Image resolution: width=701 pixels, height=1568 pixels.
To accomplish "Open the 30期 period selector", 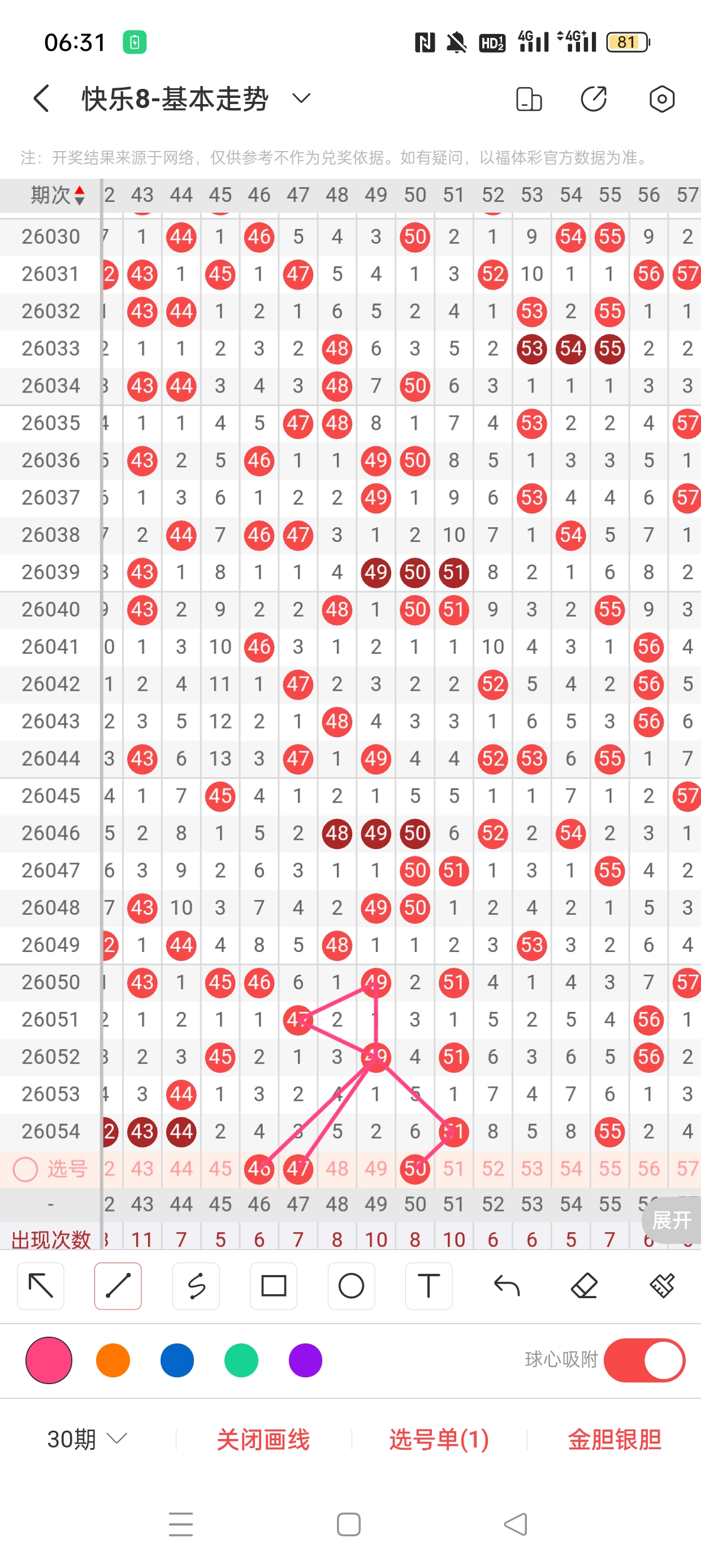I will [87, 1440].
